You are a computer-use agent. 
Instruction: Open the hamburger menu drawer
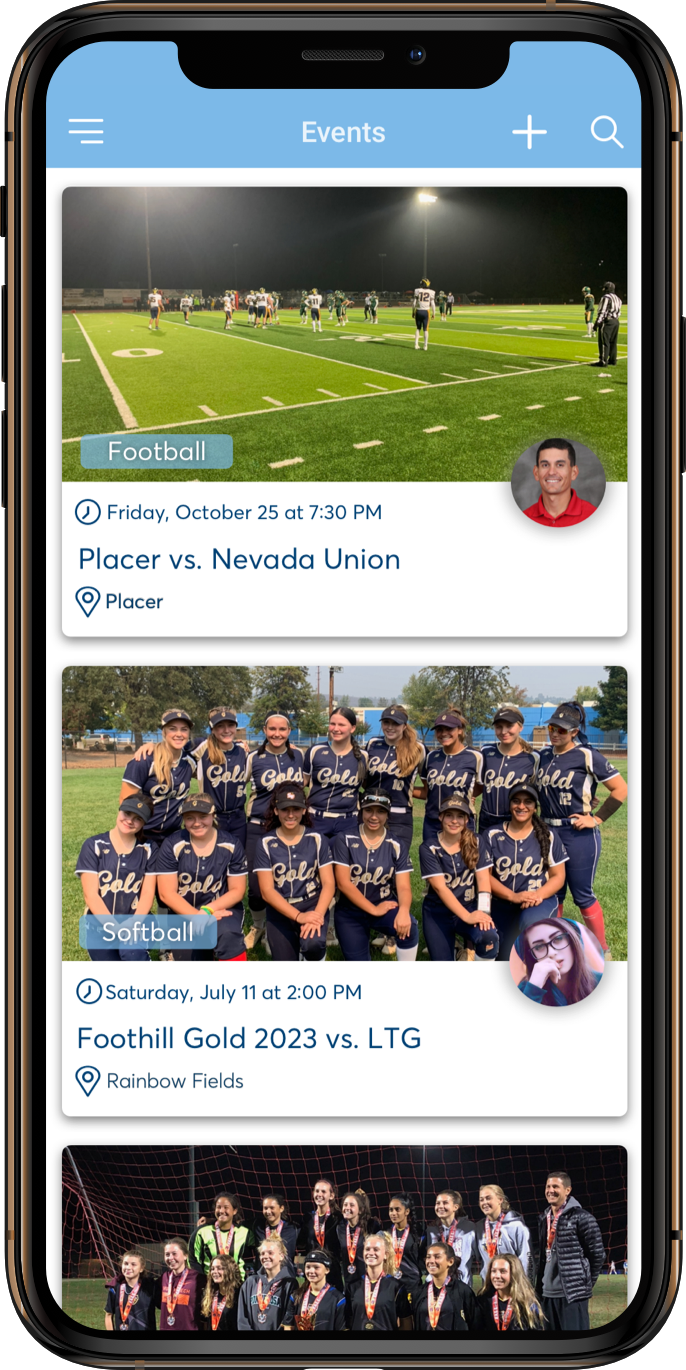point(86,132)
